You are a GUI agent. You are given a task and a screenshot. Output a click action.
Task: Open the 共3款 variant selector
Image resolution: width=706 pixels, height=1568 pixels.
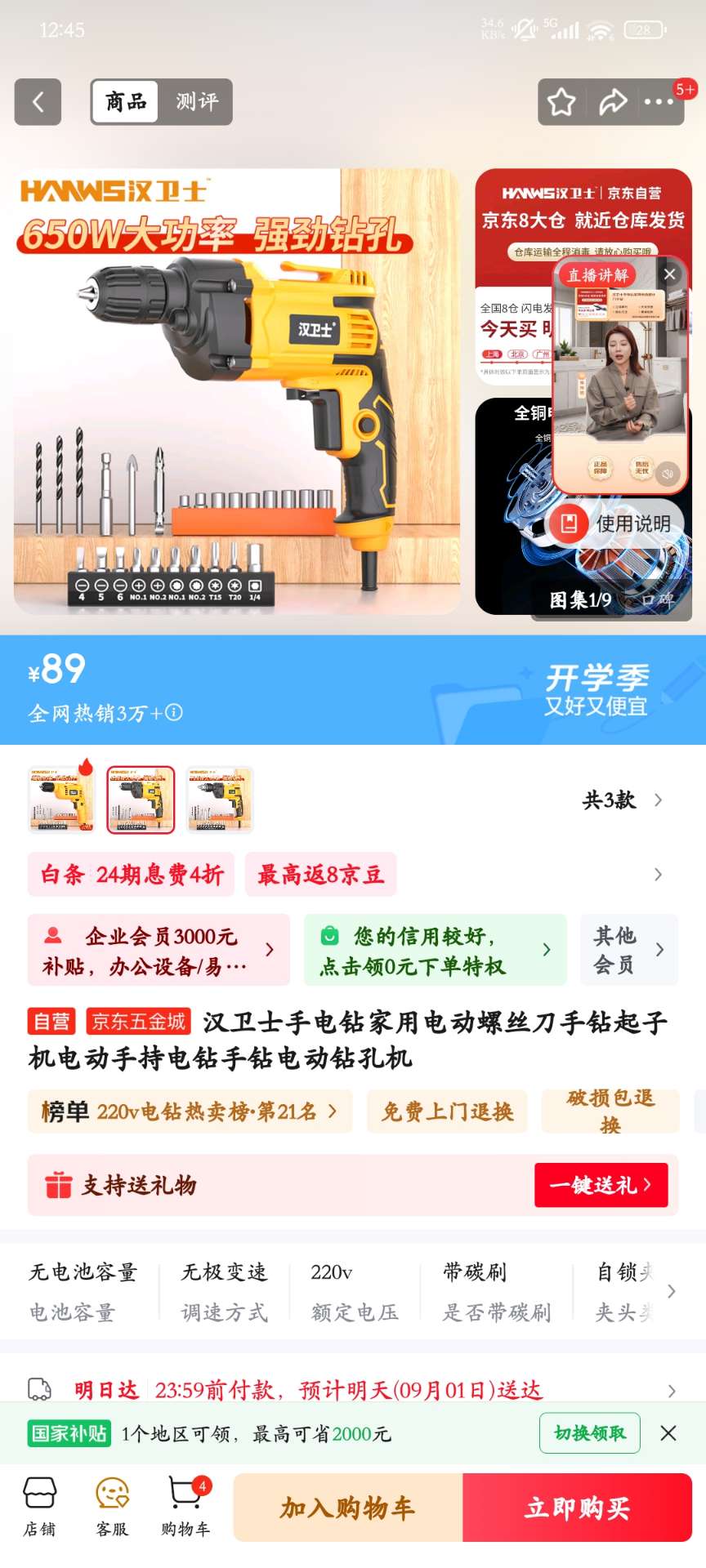point(621,800)
